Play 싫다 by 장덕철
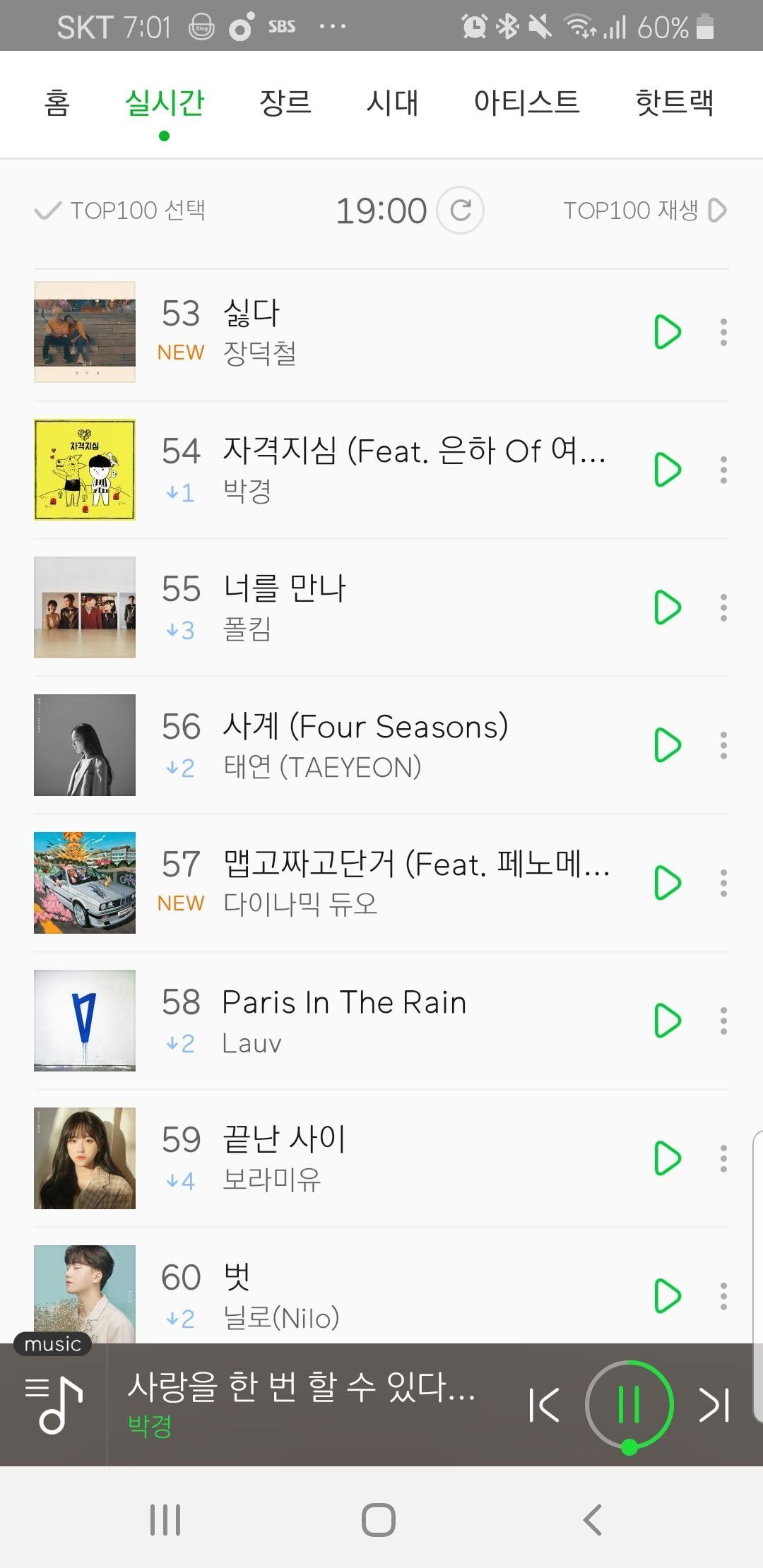763x1568 pixels. 667,332
